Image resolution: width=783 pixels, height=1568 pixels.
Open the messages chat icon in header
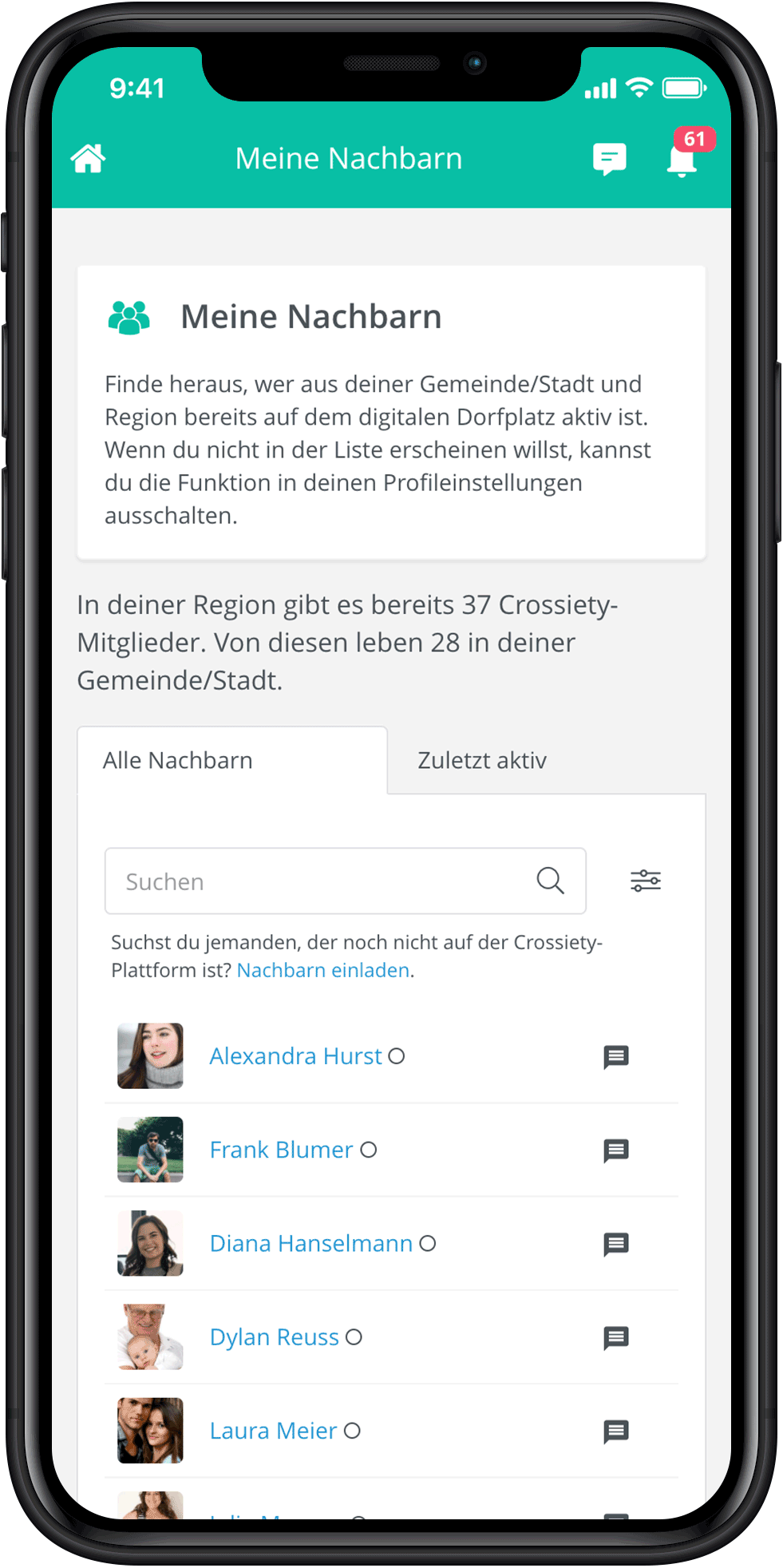[x=609, y=159]
